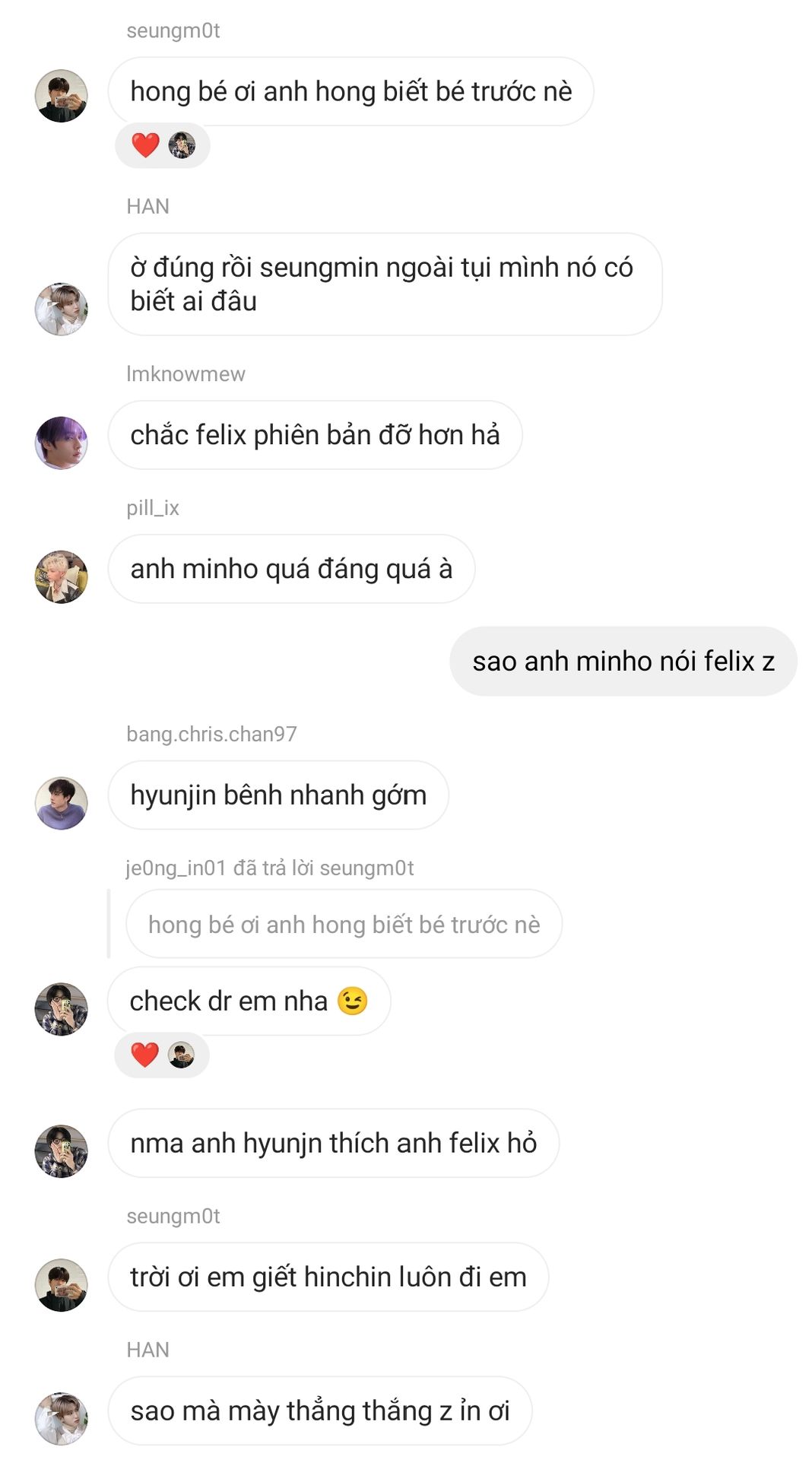The height and width of the screenshot is (1460, 812).
Task: Open HAN's avatar beside "ờ đúng rồi seungmin"
Action: click(x=62, y=309)
